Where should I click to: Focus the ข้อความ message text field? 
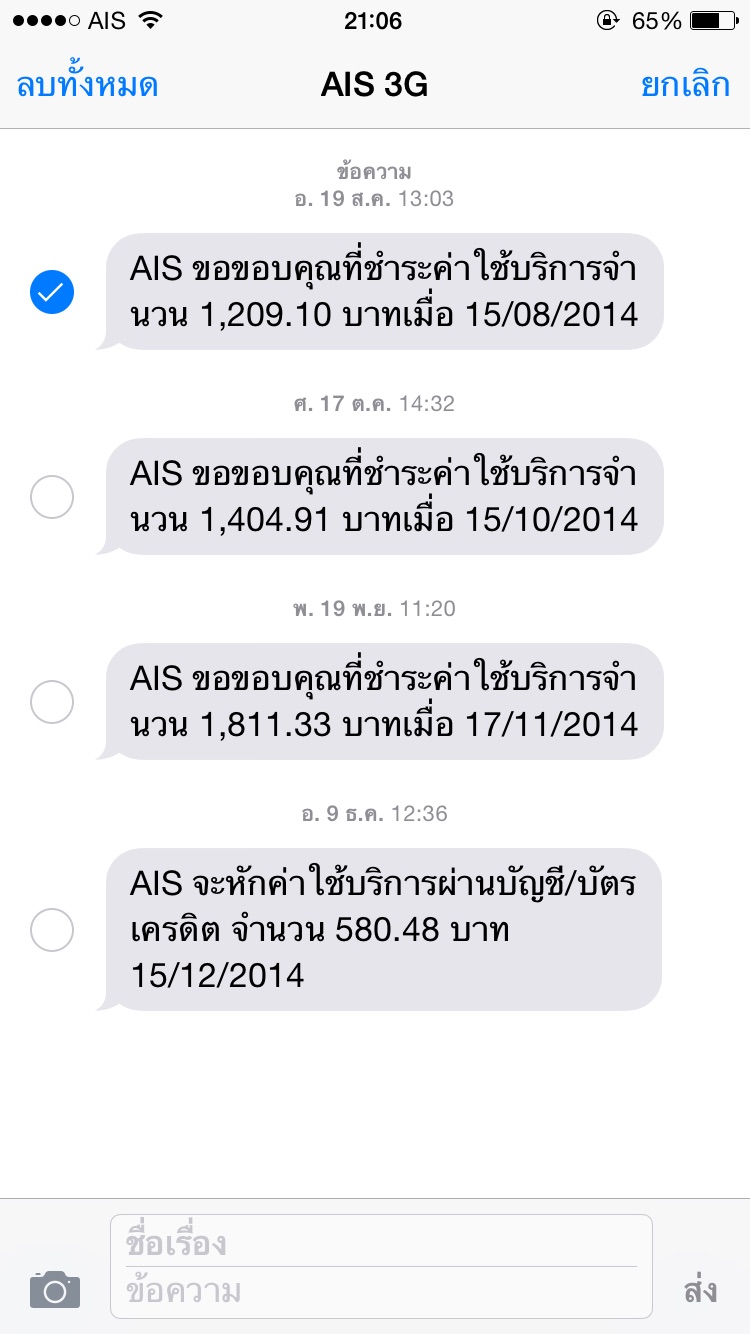pyautogui.click(x=381, y=1291)
